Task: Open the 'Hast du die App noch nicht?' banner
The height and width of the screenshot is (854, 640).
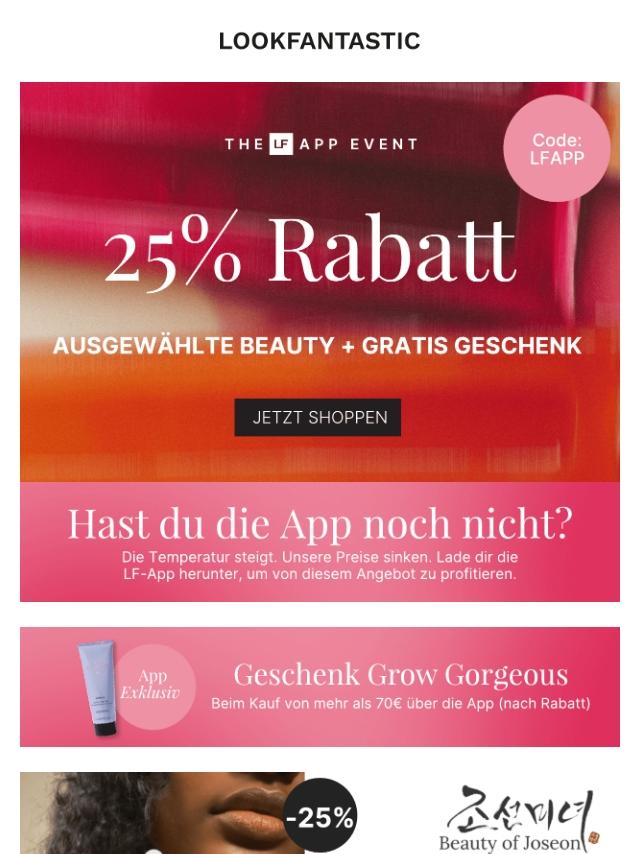Action: (320, 542)
